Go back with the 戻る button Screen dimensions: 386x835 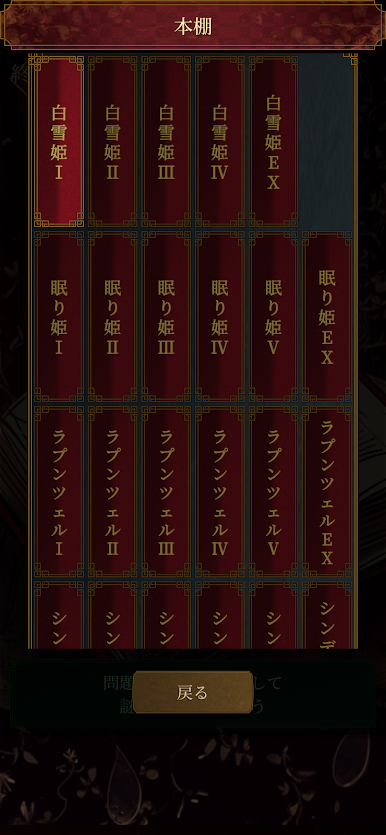[193, 692]
